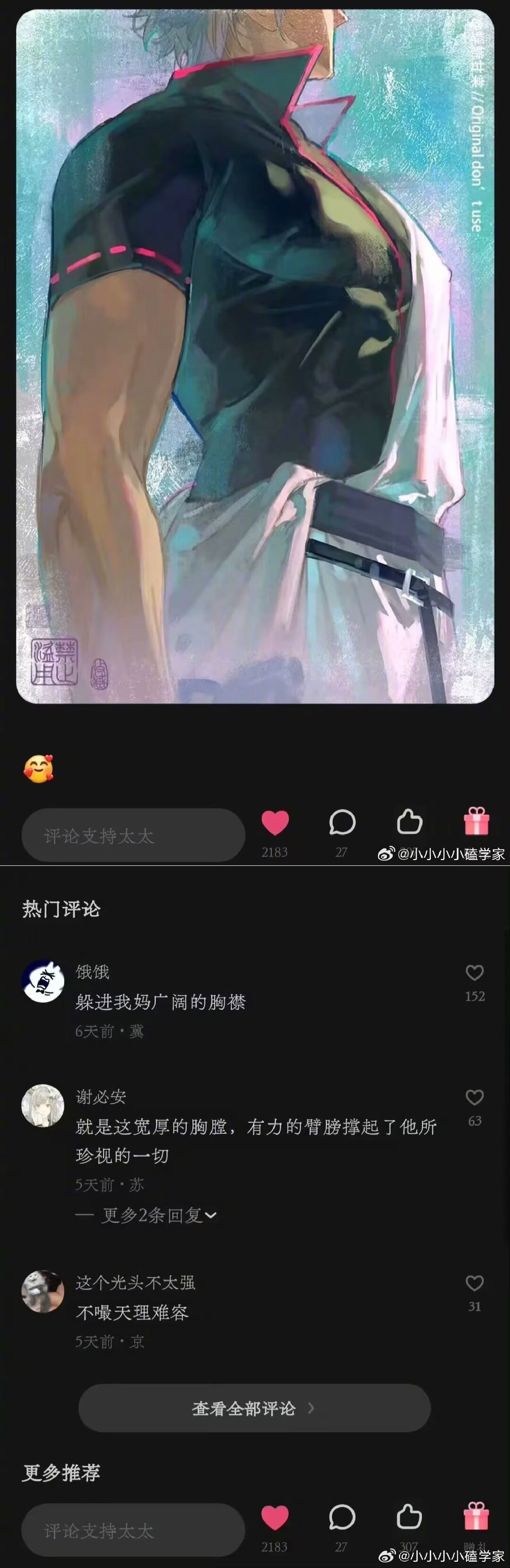Open 谢必安's profile avatar
The height and width of the screenshot is (1568, 510).
42,1105
